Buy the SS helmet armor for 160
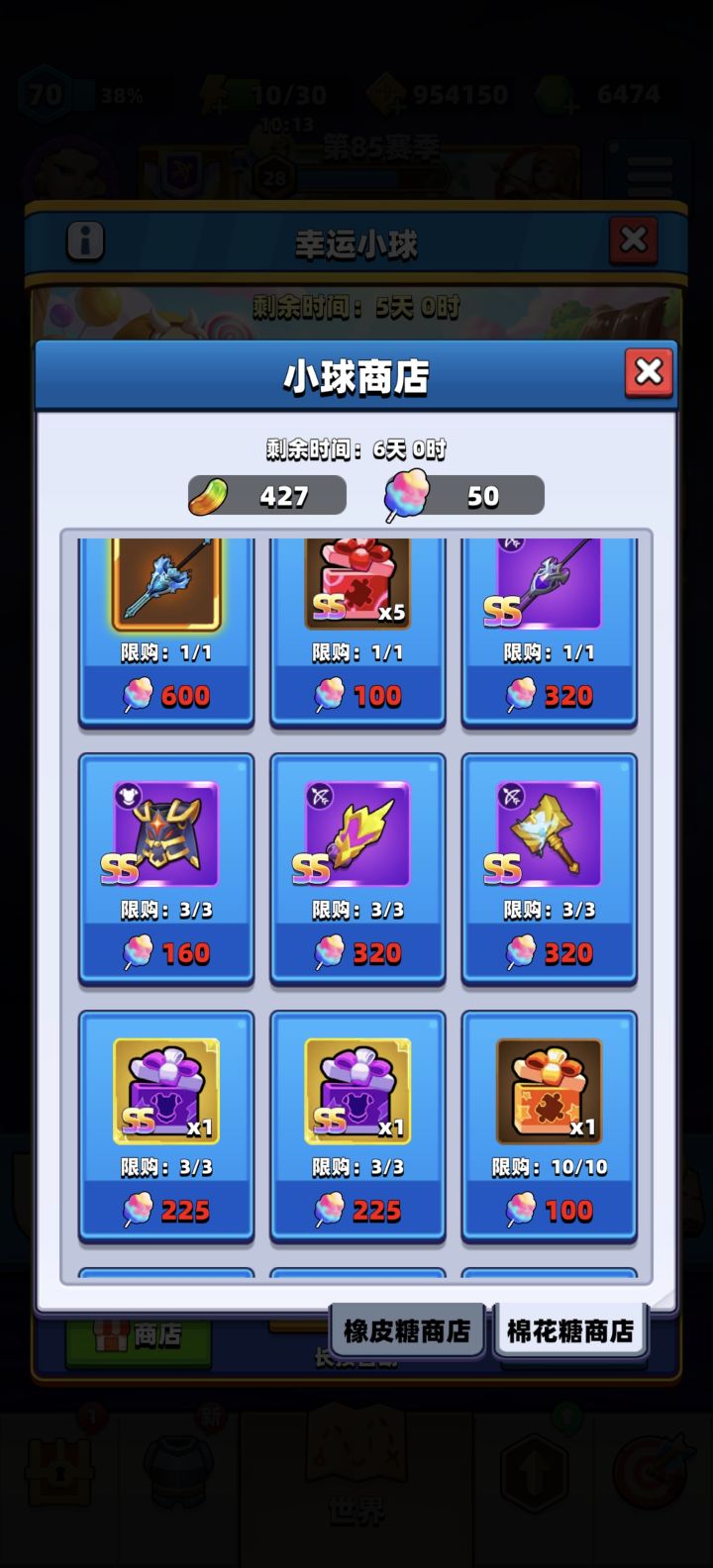713x1568 pixels. [166, 870]
